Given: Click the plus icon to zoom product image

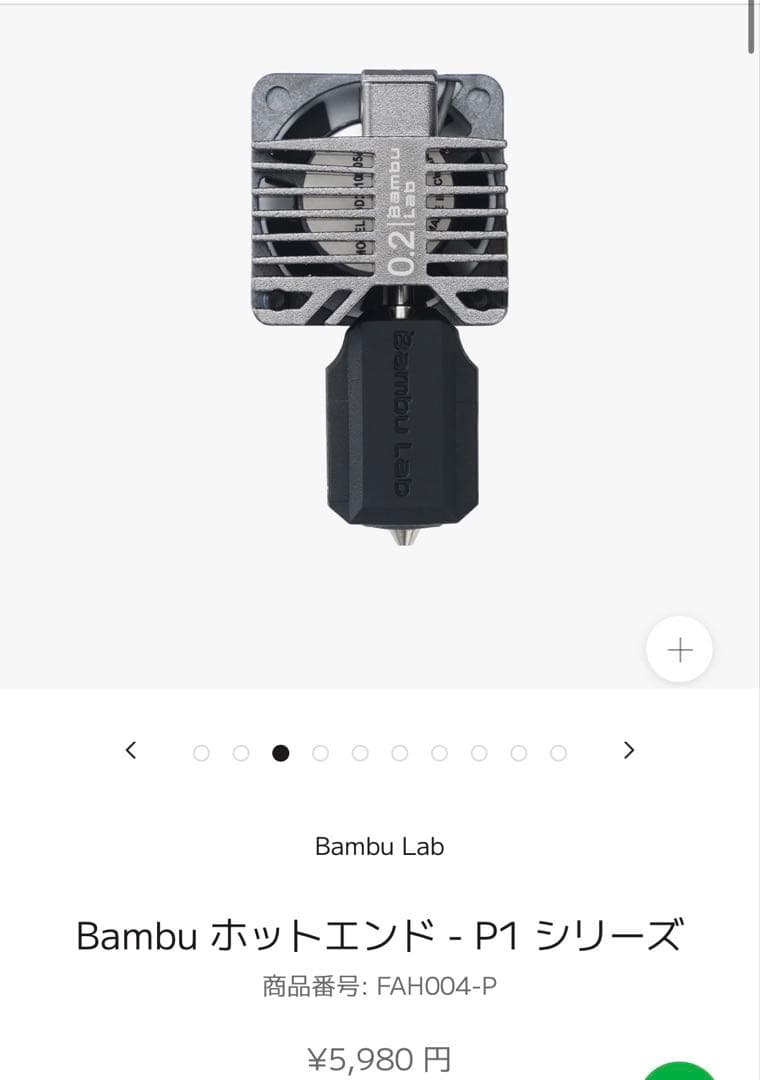Looking at the screenshot, I should pyautogui.click(x=679, y=649).
